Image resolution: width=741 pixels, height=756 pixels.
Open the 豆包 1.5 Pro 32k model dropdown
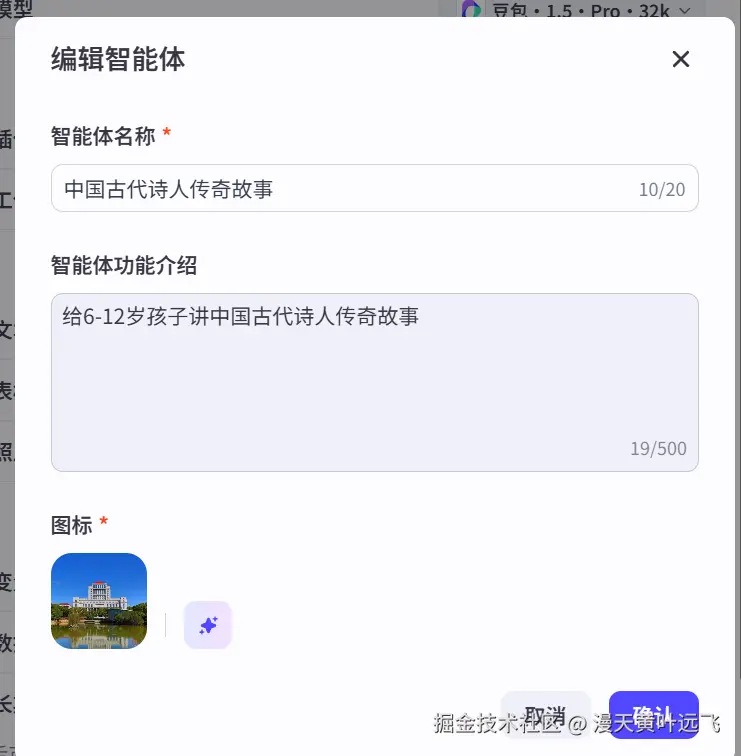[x=580, y=10]
